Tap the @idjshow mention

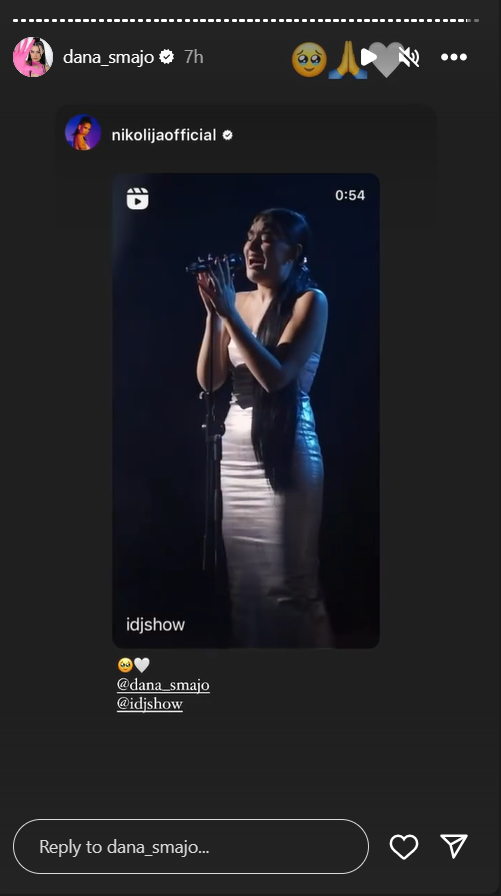[x=150, y=703]
